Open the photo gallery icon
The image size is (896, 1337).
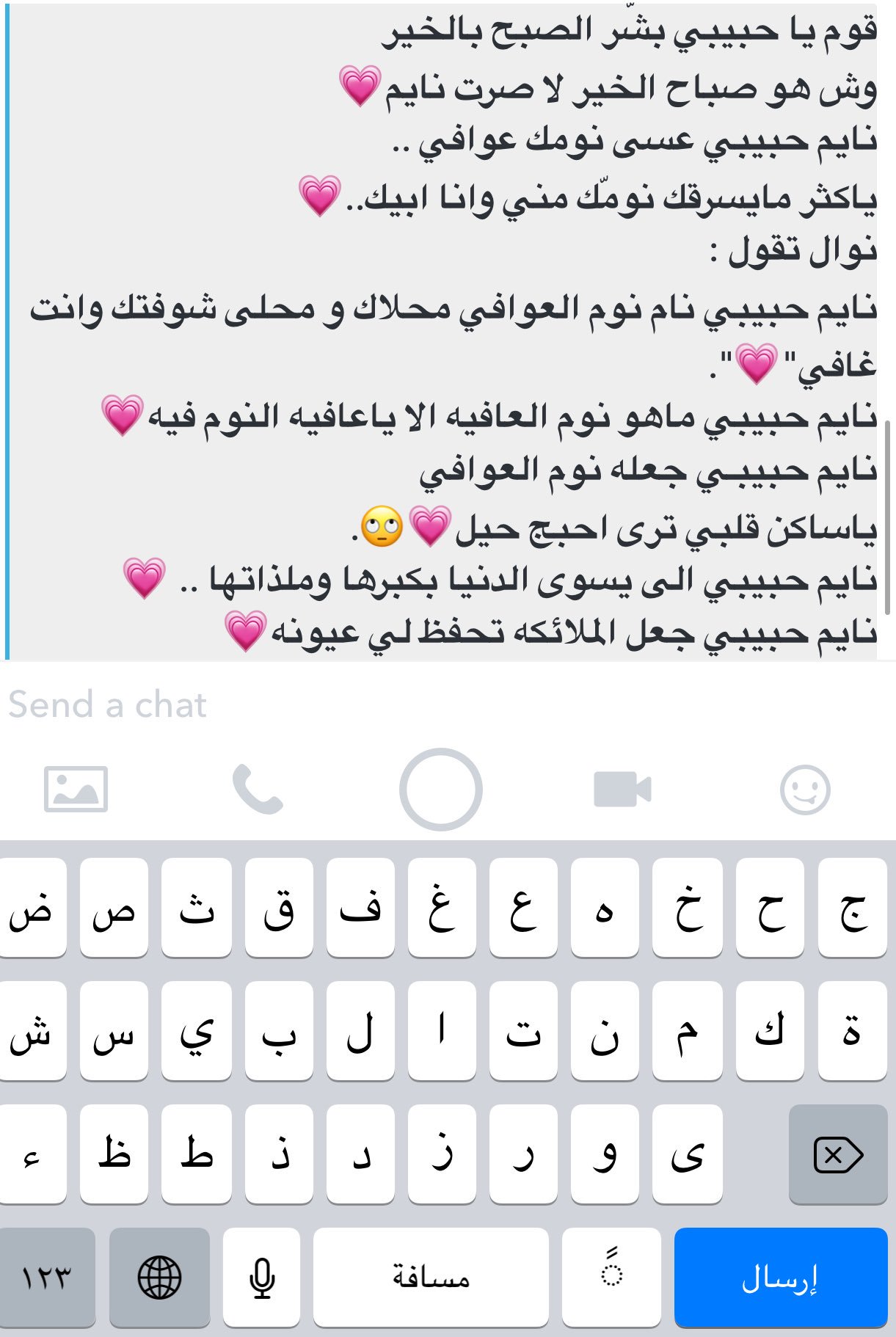click(76, 789)
